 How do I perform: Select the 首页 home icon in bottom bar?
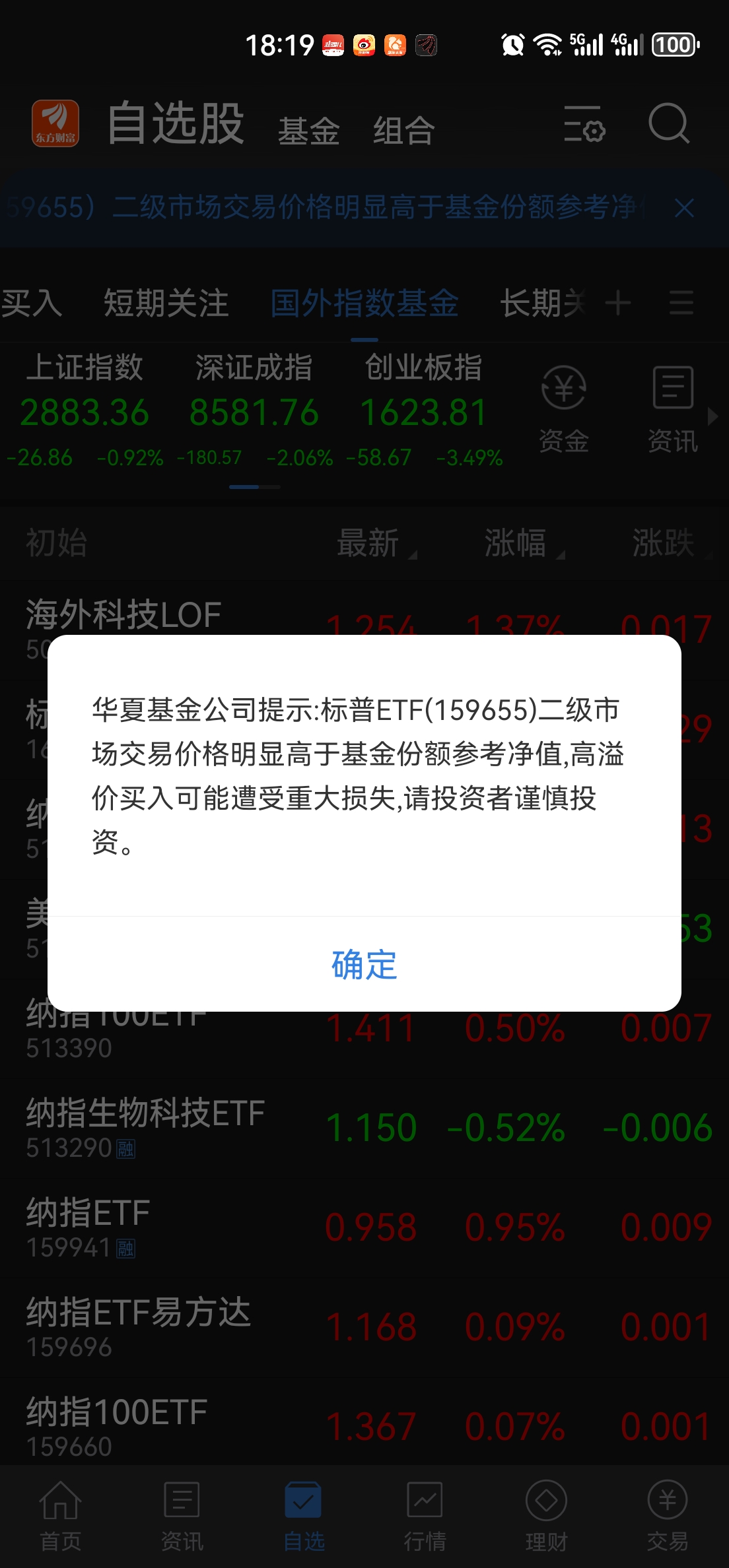pos(60,1511)
